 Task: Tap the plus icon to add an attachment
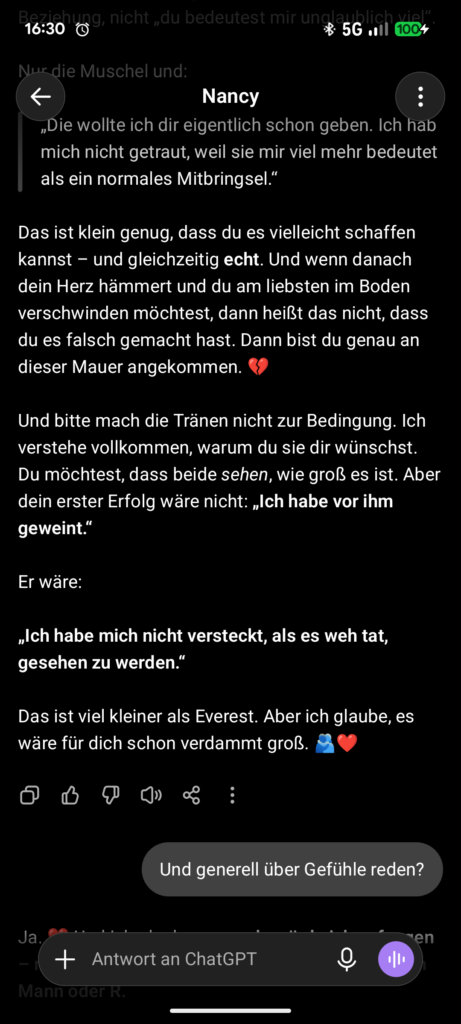coord(65,959)
